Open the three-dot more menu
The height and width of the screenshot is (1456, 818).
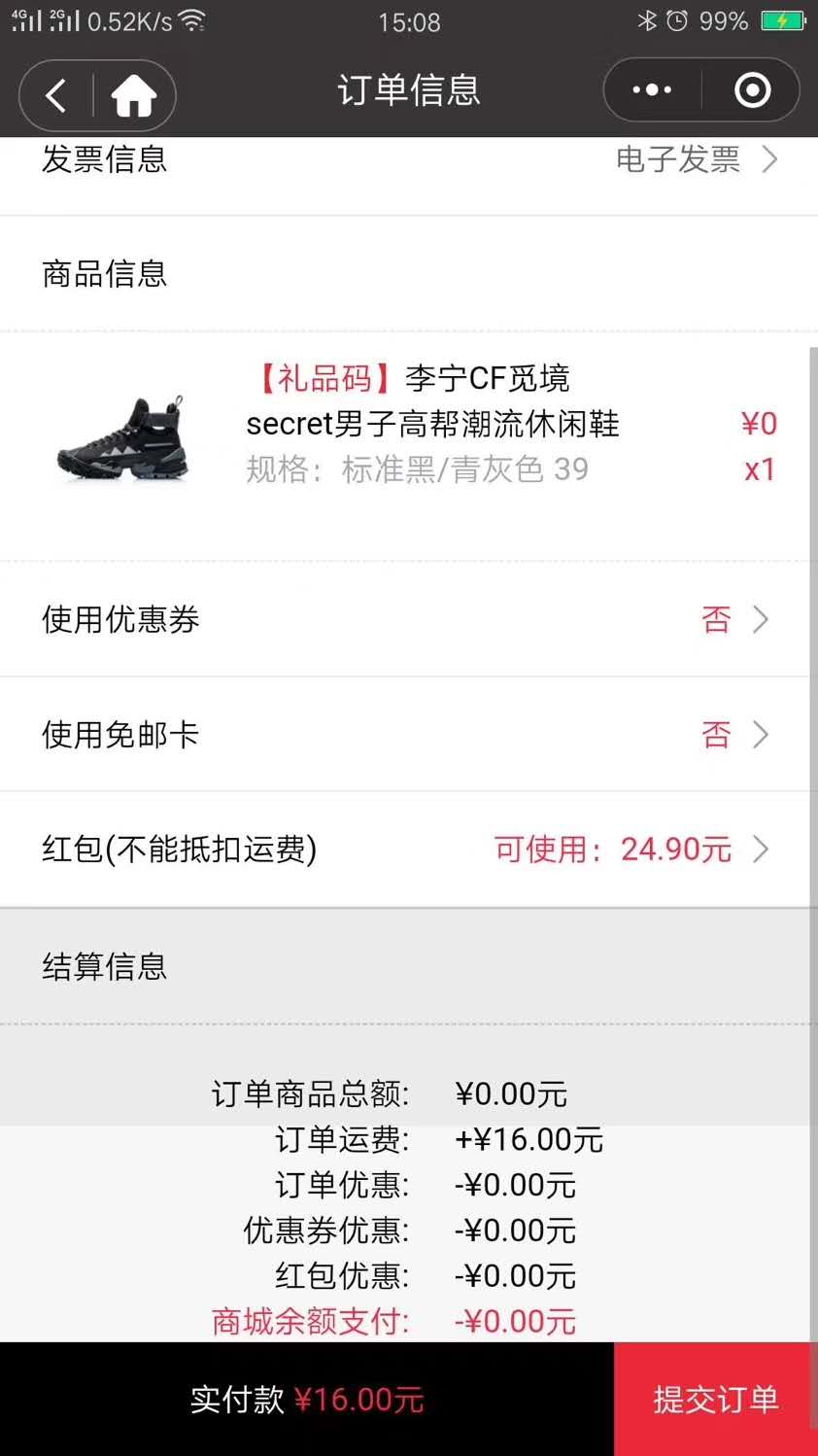click(652, 90)
